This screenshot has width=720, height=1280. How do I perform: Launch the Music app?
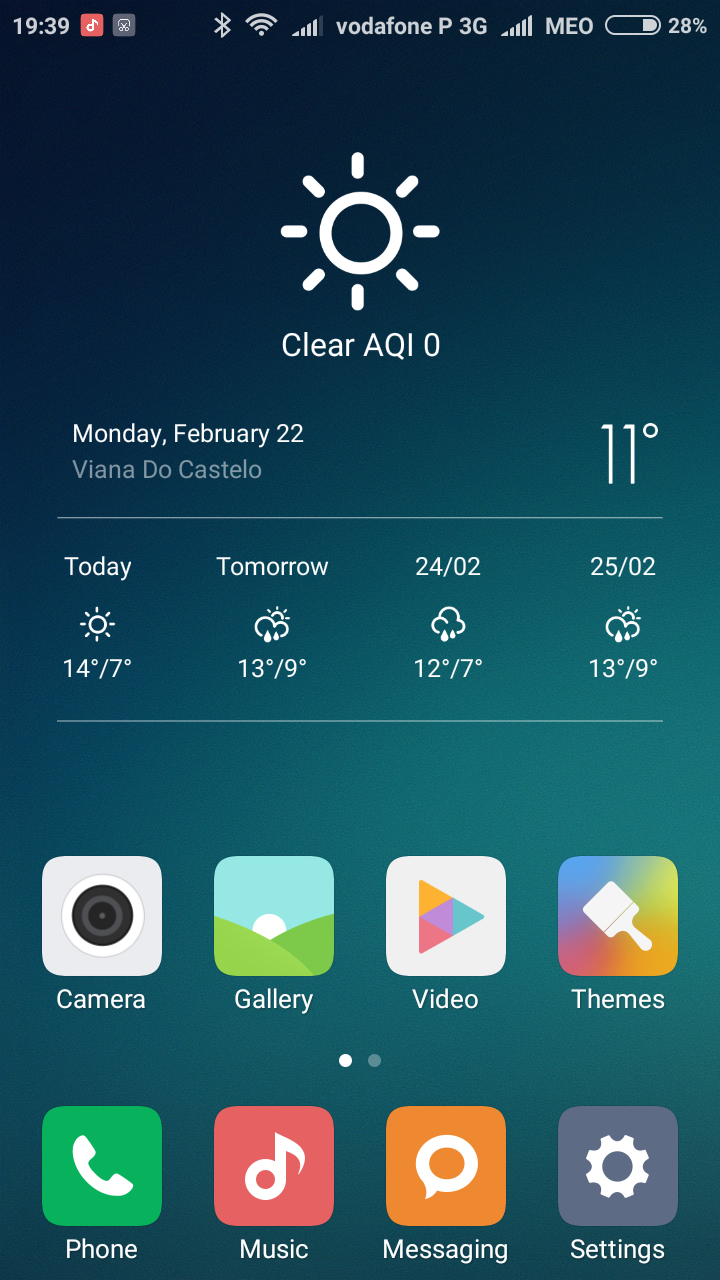274,1166
